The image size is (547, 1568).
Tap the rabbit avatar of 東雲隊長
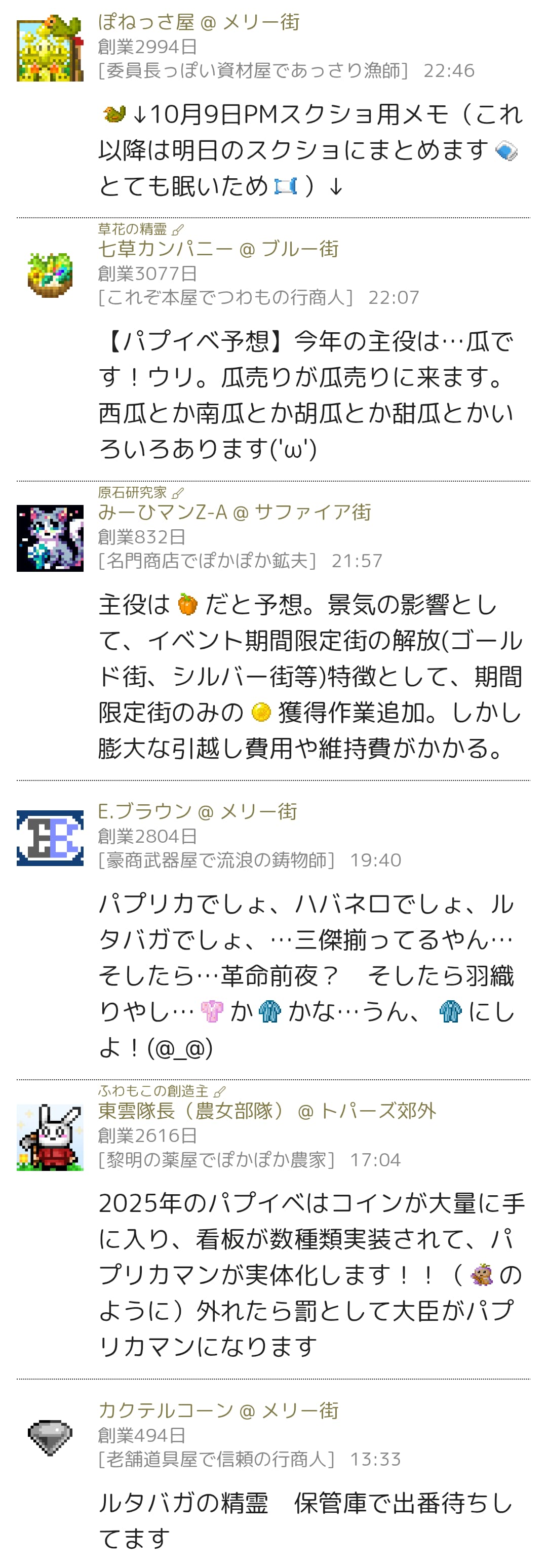pyautogui.click(x=50, y=1137)
